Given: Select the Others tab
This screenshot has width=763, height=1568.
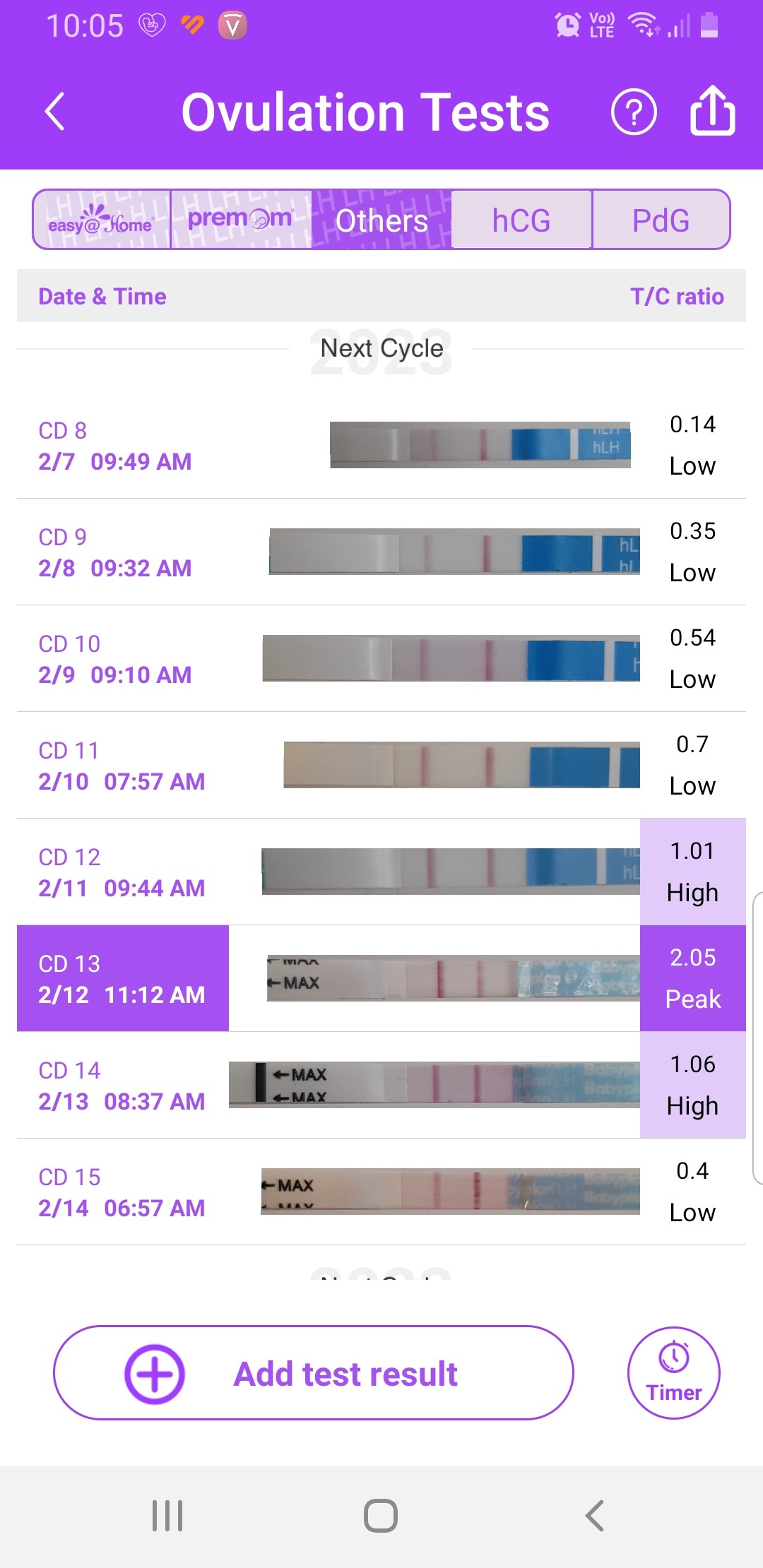Looking at the screenshot, I should [381, 220].
